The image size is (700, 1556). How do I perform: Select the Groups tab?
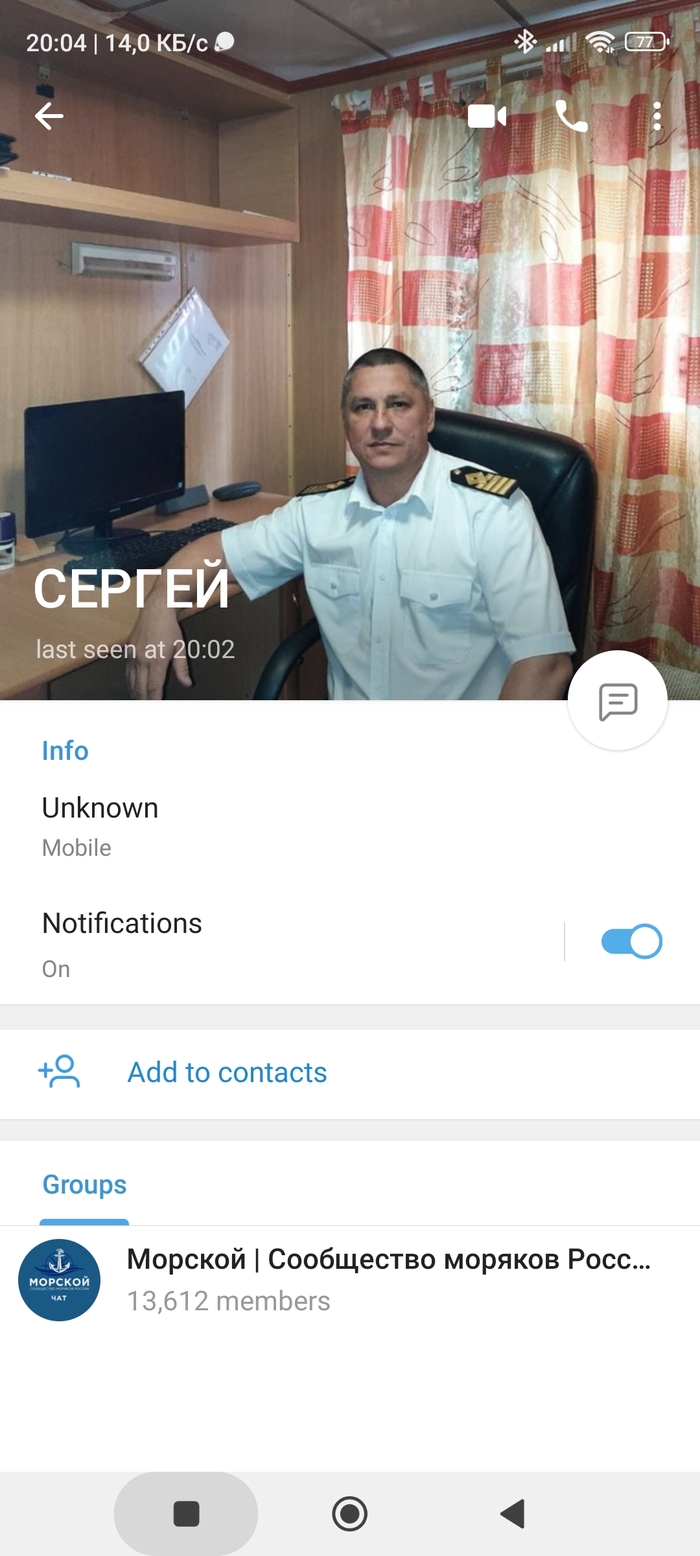(84, 1185)
